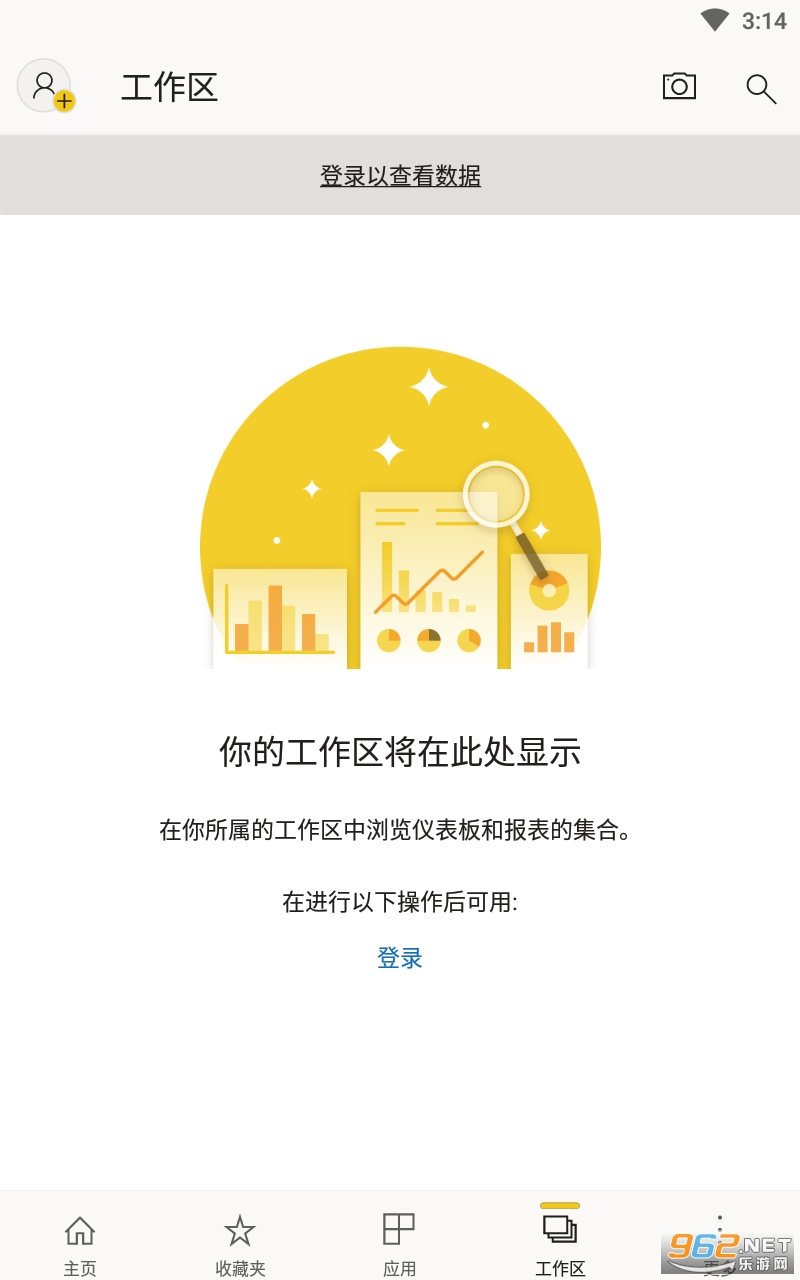800x1280 pixels.
Task: Open the more options tab
Action: pos(719,1235)
